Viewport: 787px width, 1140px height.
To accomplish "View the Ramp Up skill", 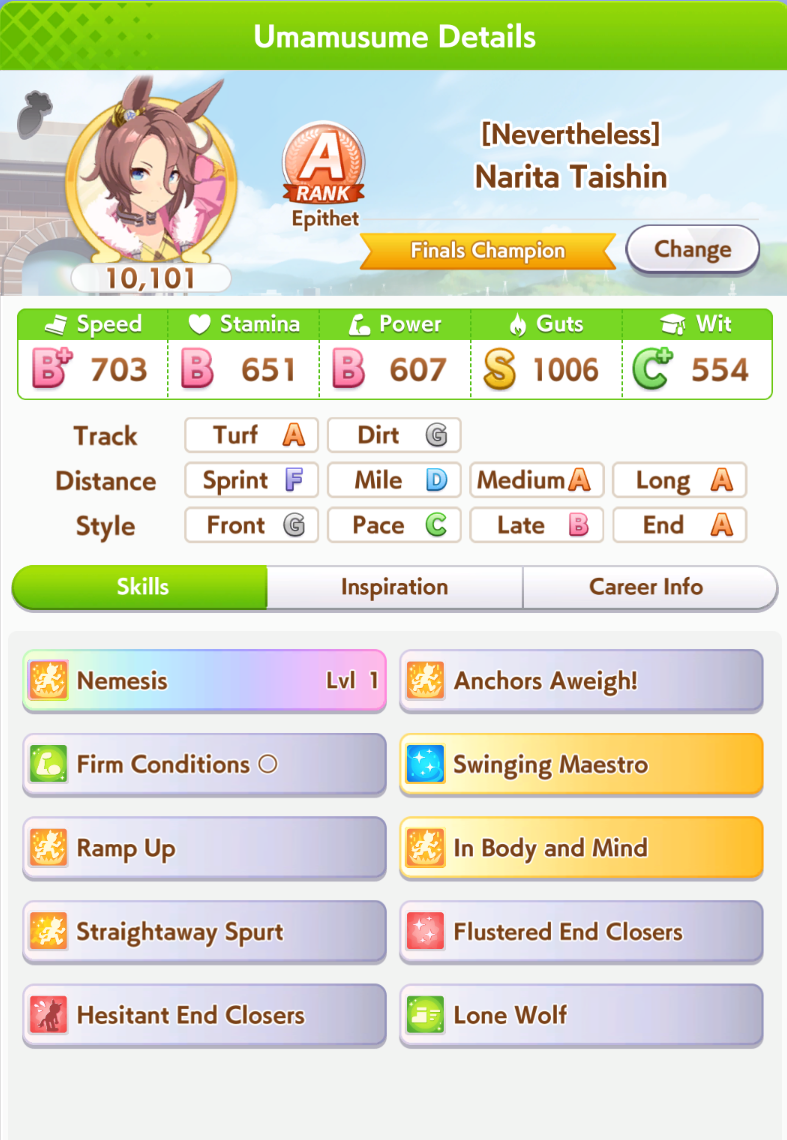I will [204, 848].
